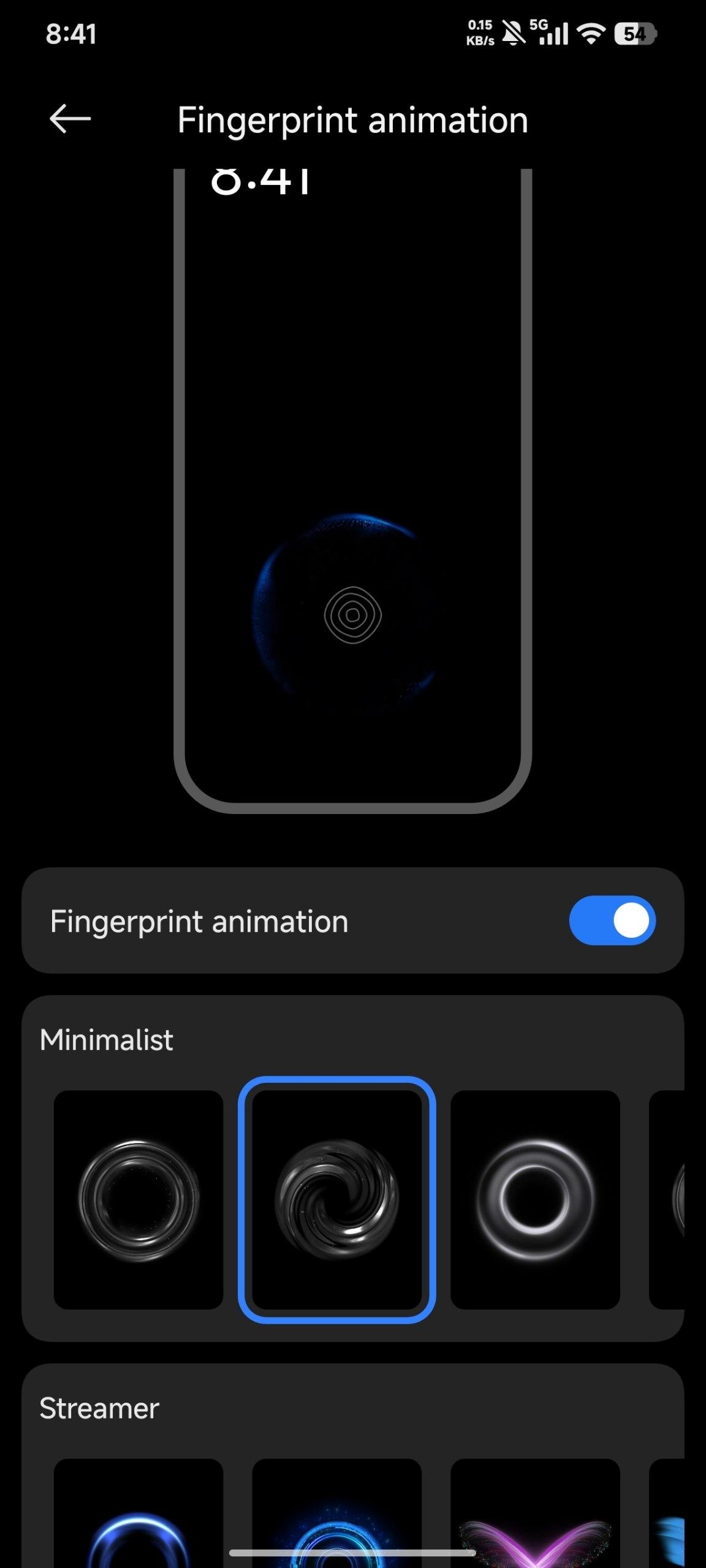Select the thin ring Minimalist animation
706x1568 pixels.
139,1199
